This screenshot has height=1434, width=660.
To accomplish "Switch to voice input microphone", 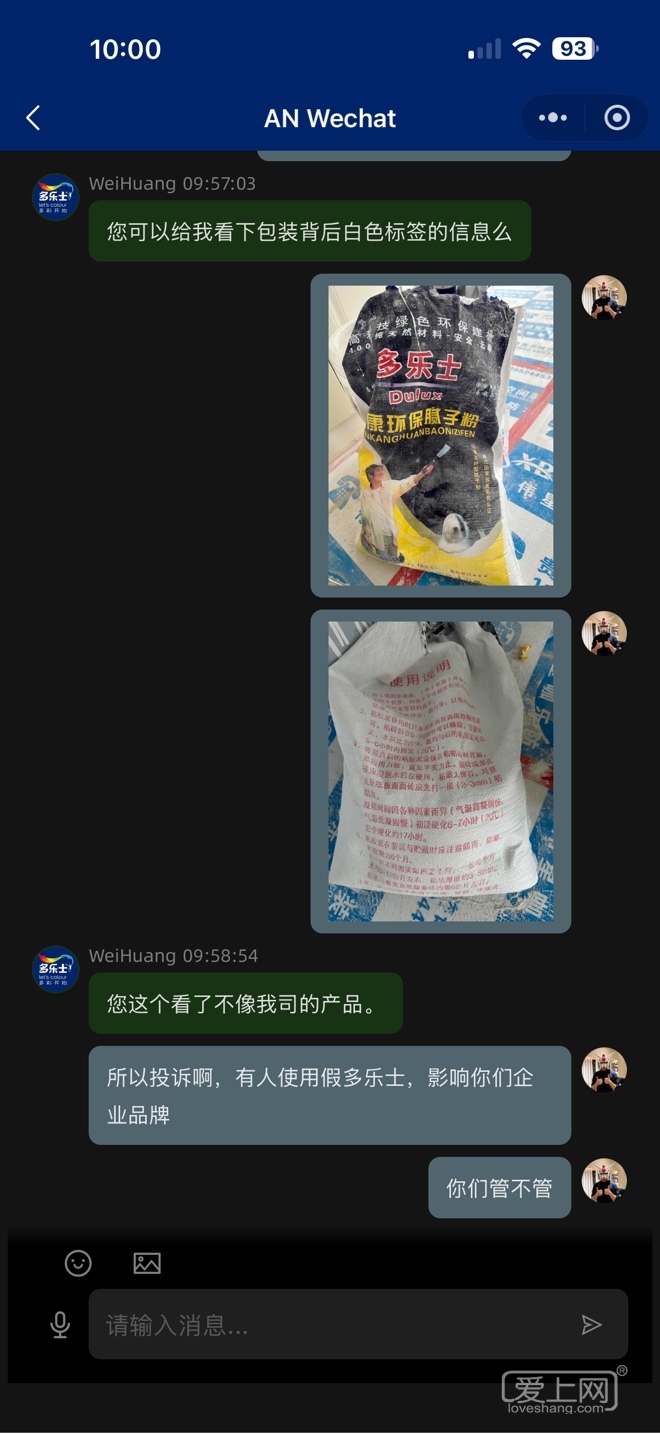I will 60,1325.
